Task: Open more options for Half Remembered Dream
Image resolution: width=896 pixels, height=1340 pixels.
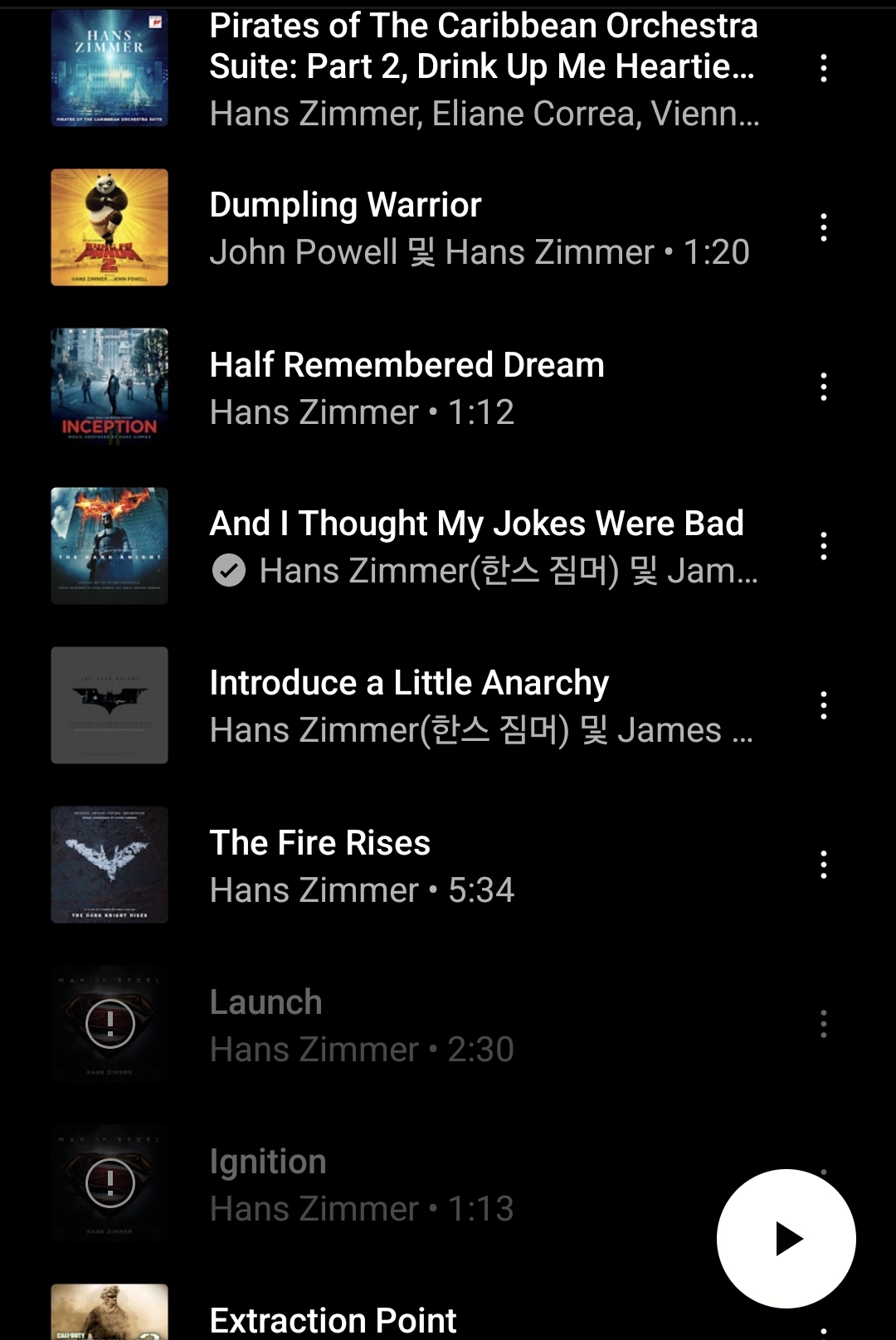Action: (x=823, y=387)
